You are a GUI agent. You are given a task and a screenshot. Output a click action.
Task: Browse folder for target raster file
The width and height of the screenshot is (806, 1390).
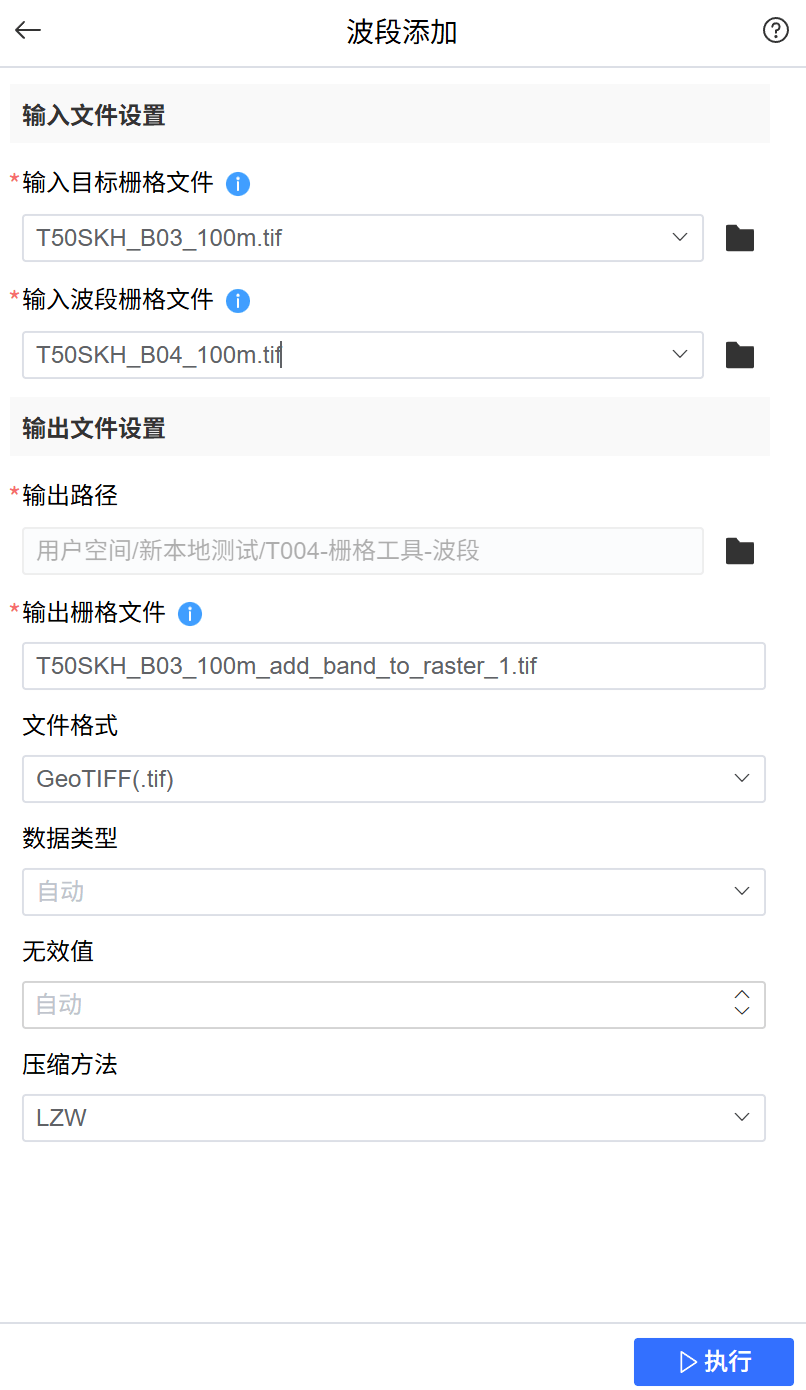(739, 238)
